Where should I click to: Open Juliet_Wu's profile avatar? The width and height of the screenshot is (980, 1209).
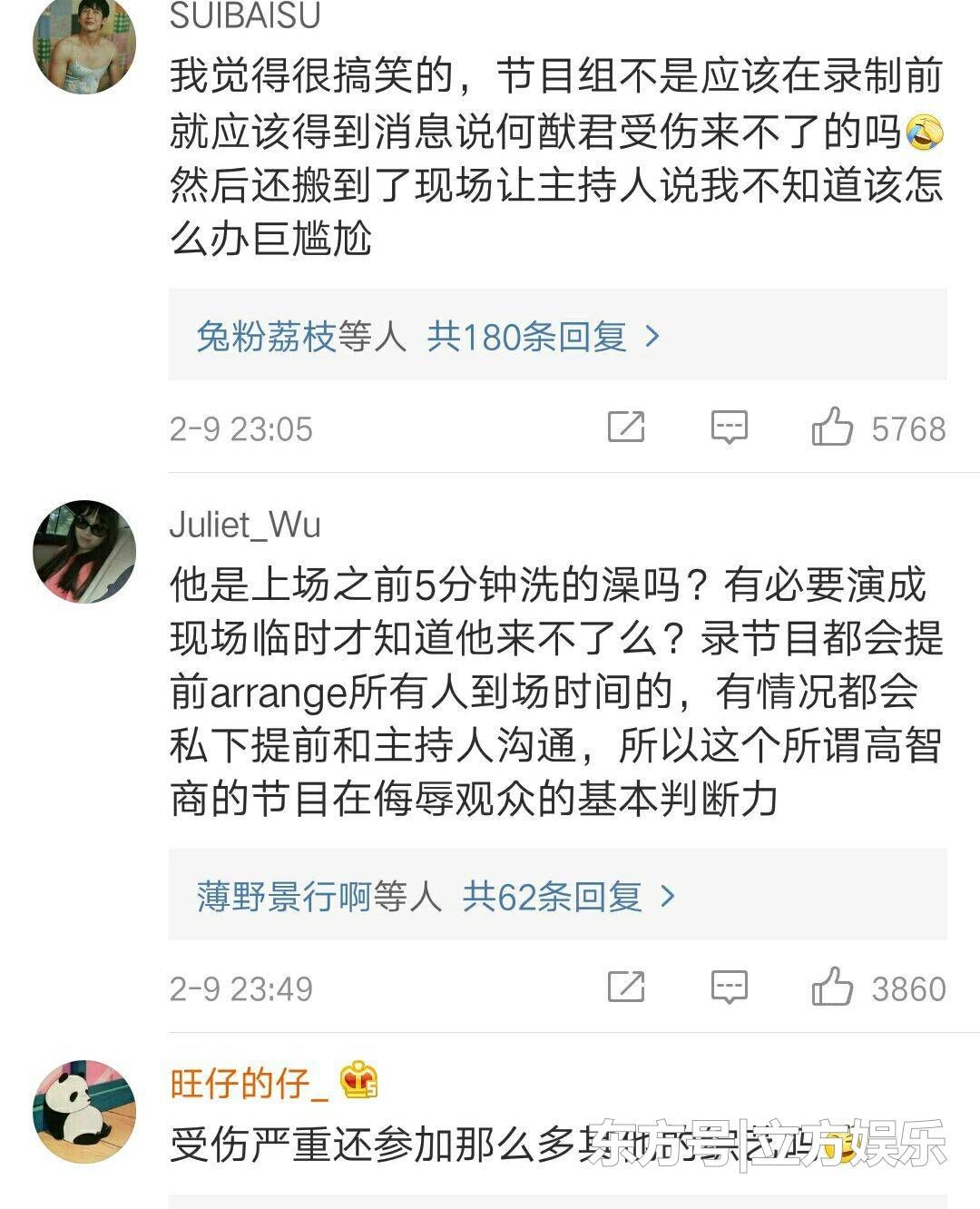84,552
